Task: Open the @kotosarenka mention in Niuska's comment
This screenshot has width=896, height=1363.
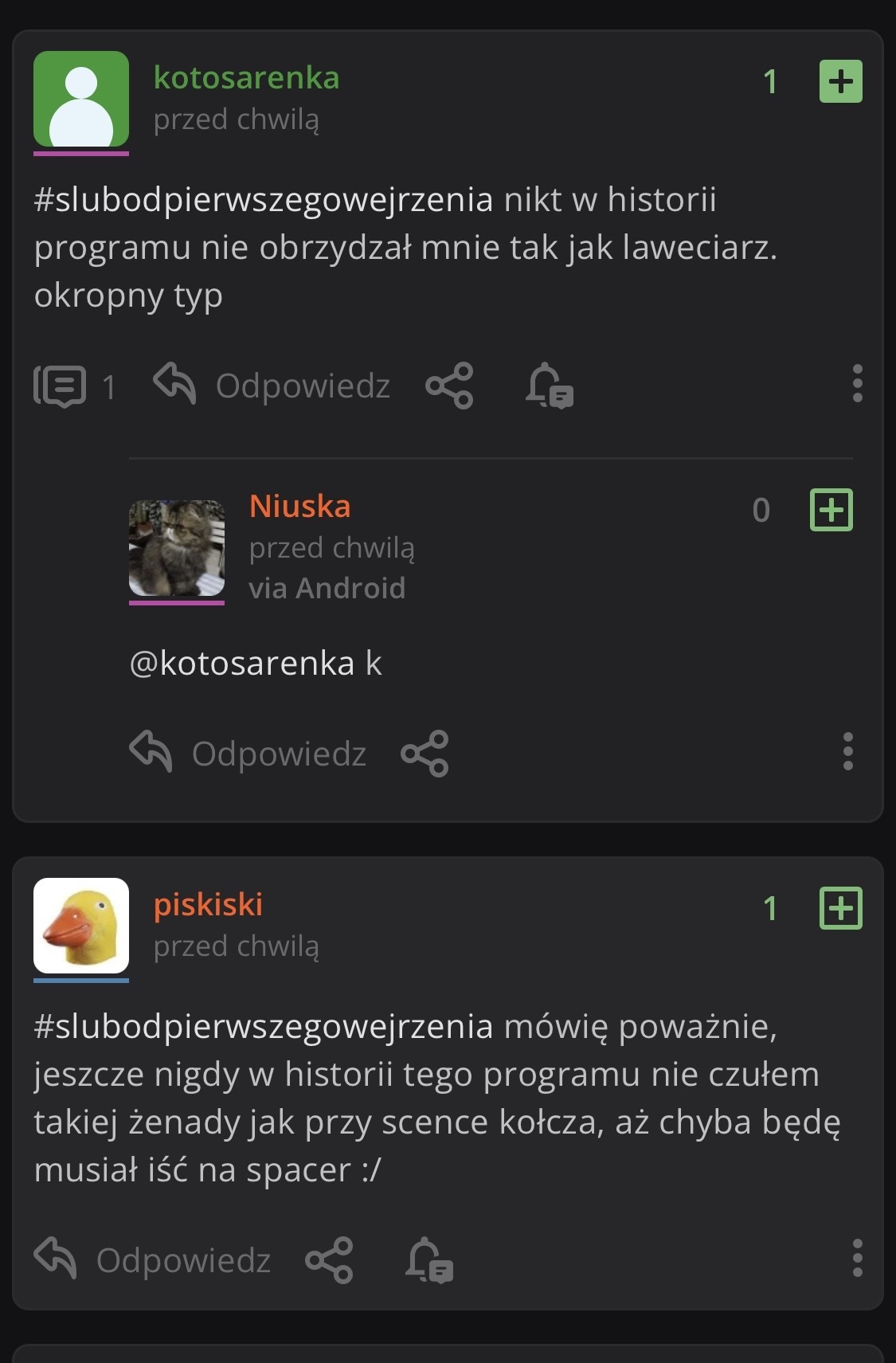Action: tap(241, 664)
